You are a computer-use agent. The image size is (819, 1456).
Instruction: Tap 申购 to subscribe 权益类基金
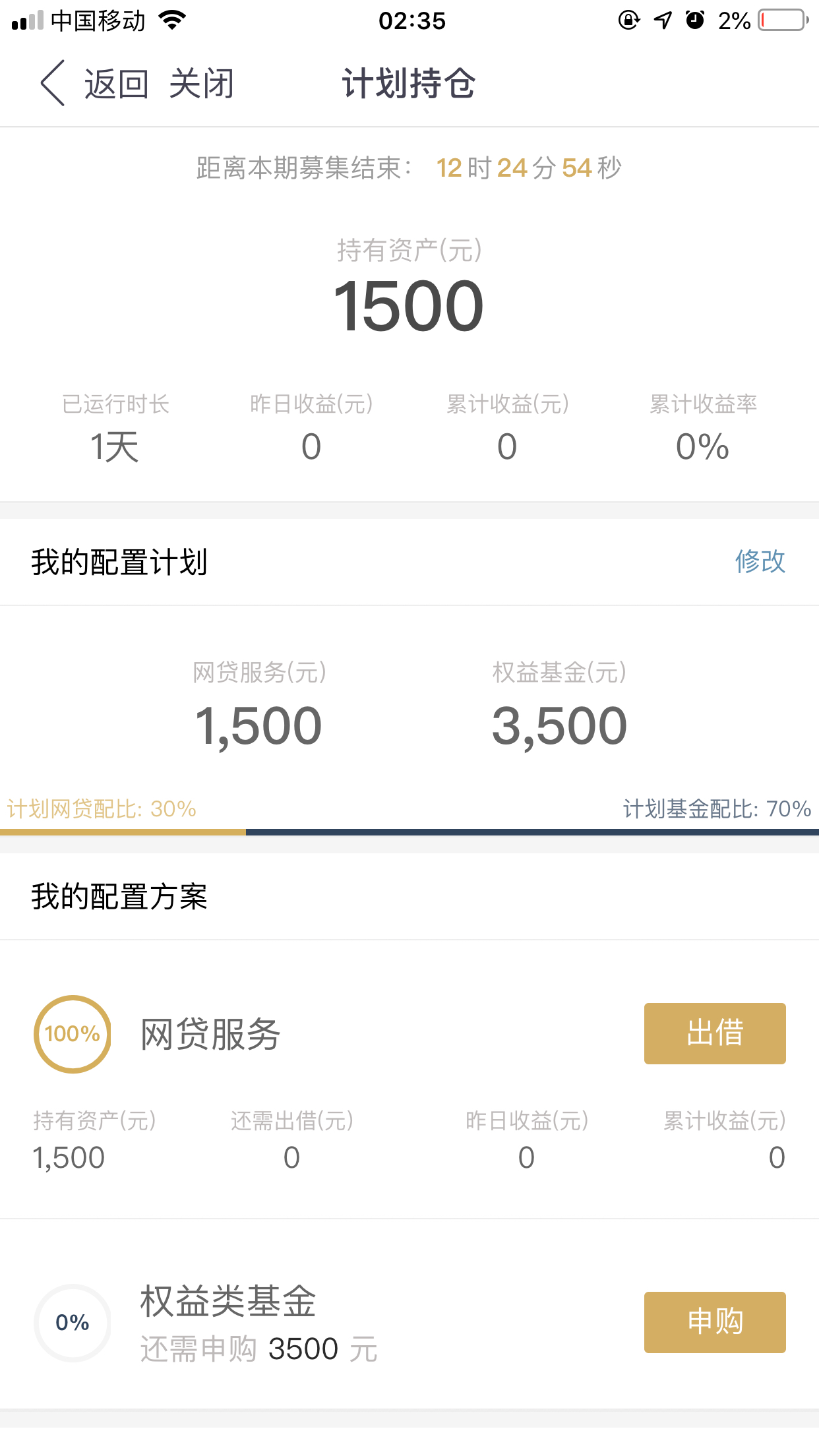[x=715, y=1322]
